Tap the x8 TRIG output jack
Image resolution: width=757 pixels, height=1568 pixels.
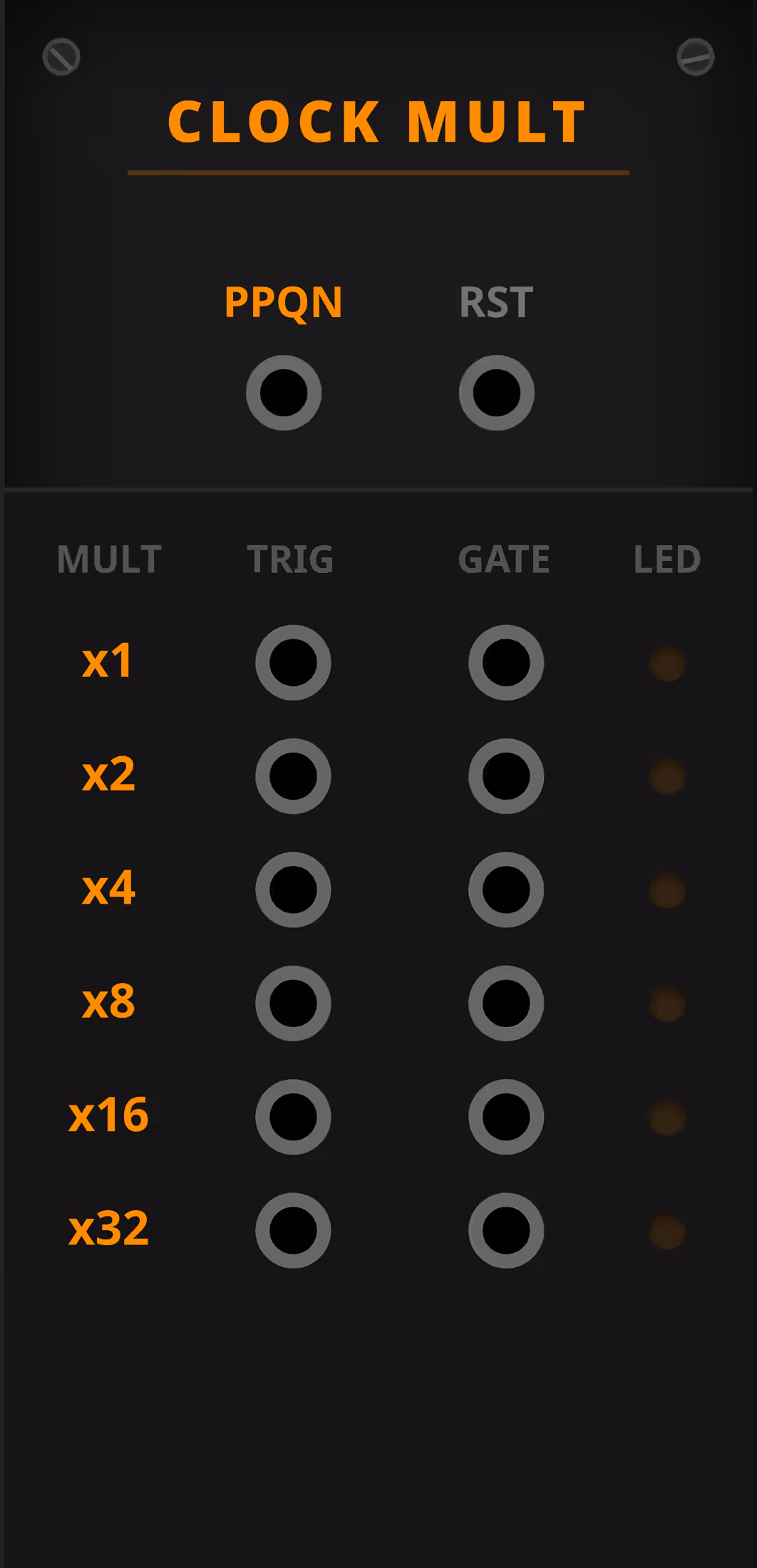click(293, 1004)
